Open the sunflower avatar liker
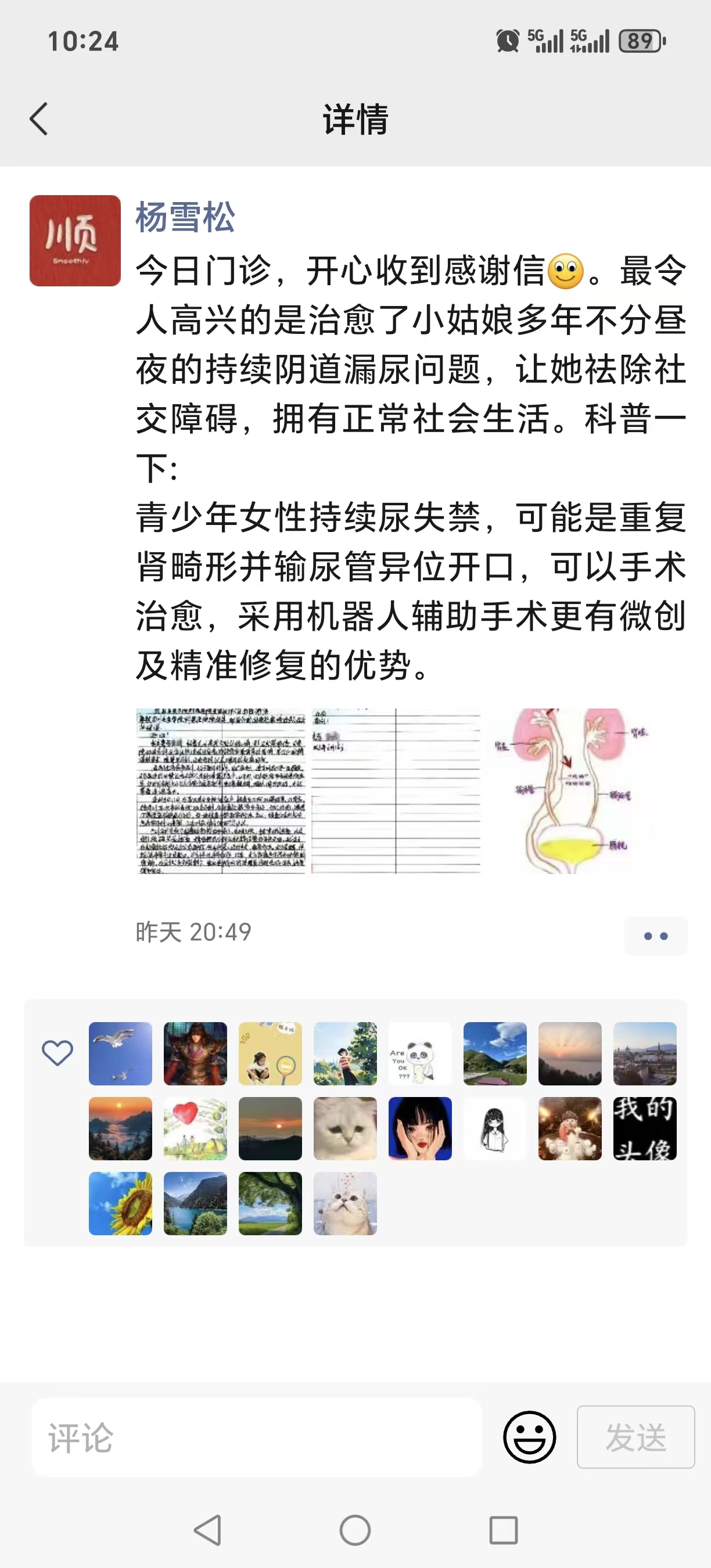 (x=120, y=1203)
